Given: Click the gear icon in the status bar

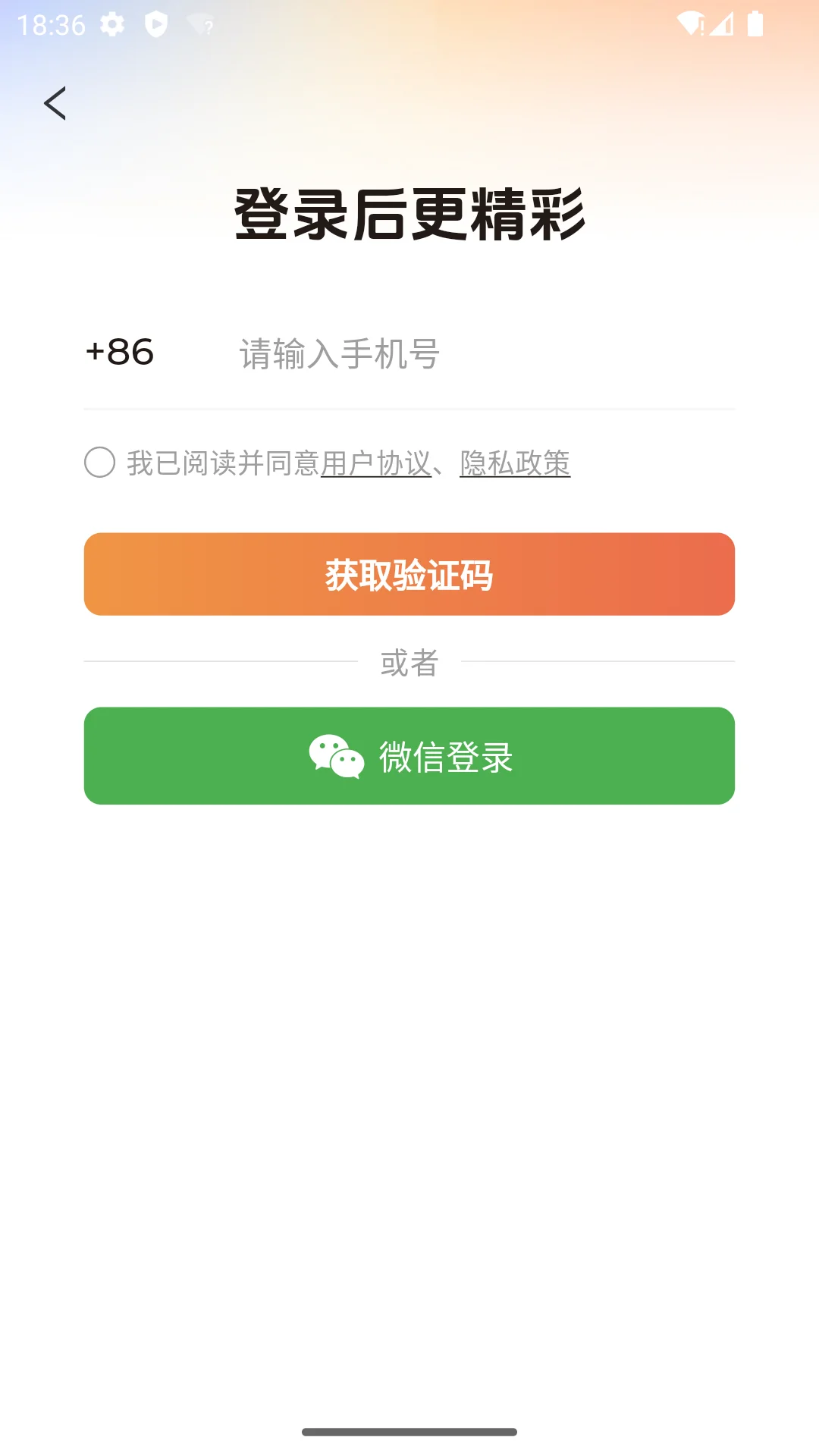Looking at the screenshot, I should pos(112,25).
